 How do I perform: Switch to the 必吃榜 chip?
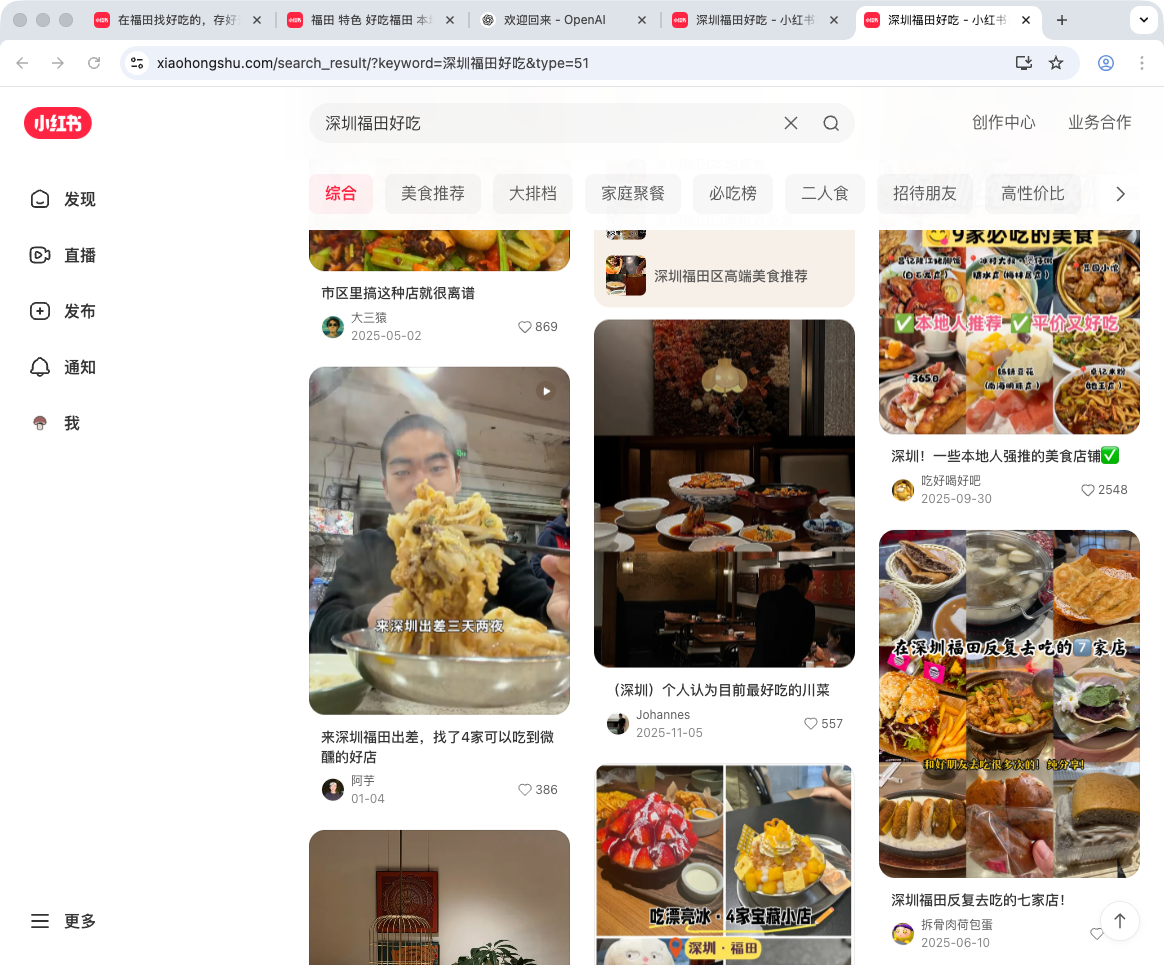[732, 194]
